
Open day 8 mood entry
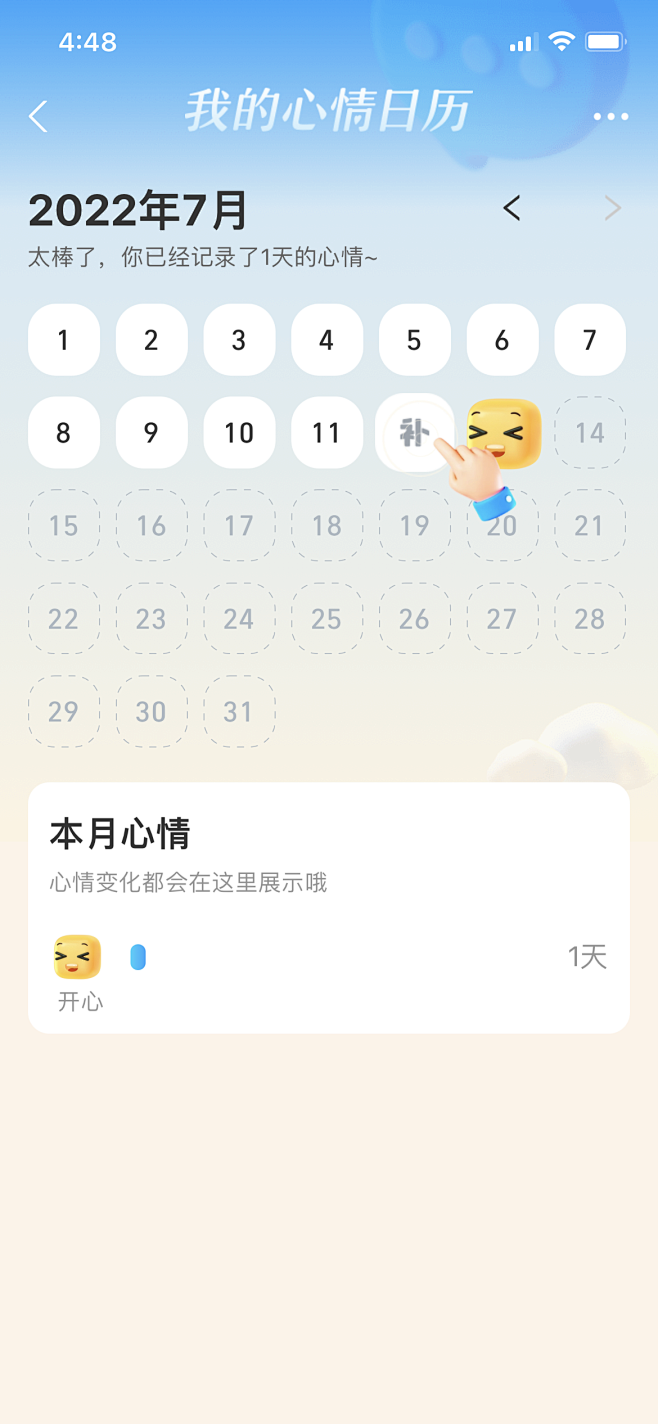point(64,433)
